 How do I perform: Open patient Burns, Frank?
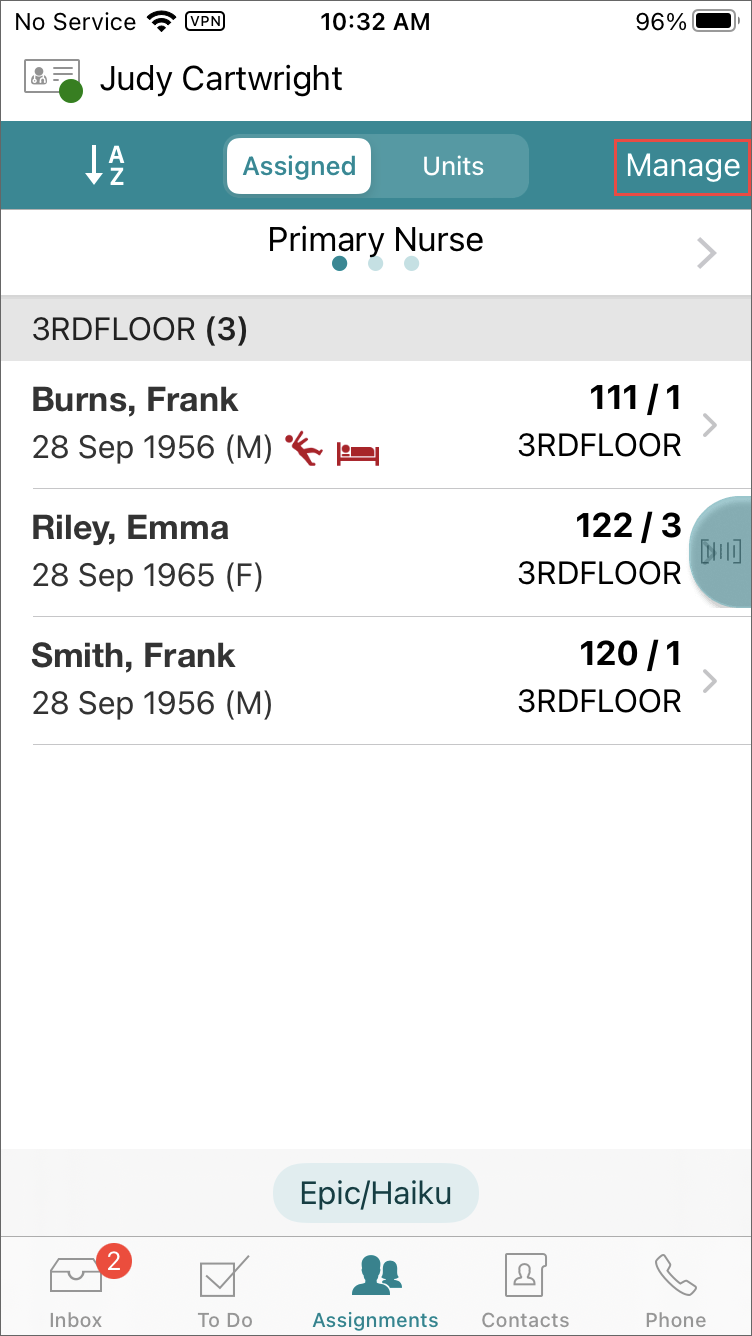pos(376,424)
